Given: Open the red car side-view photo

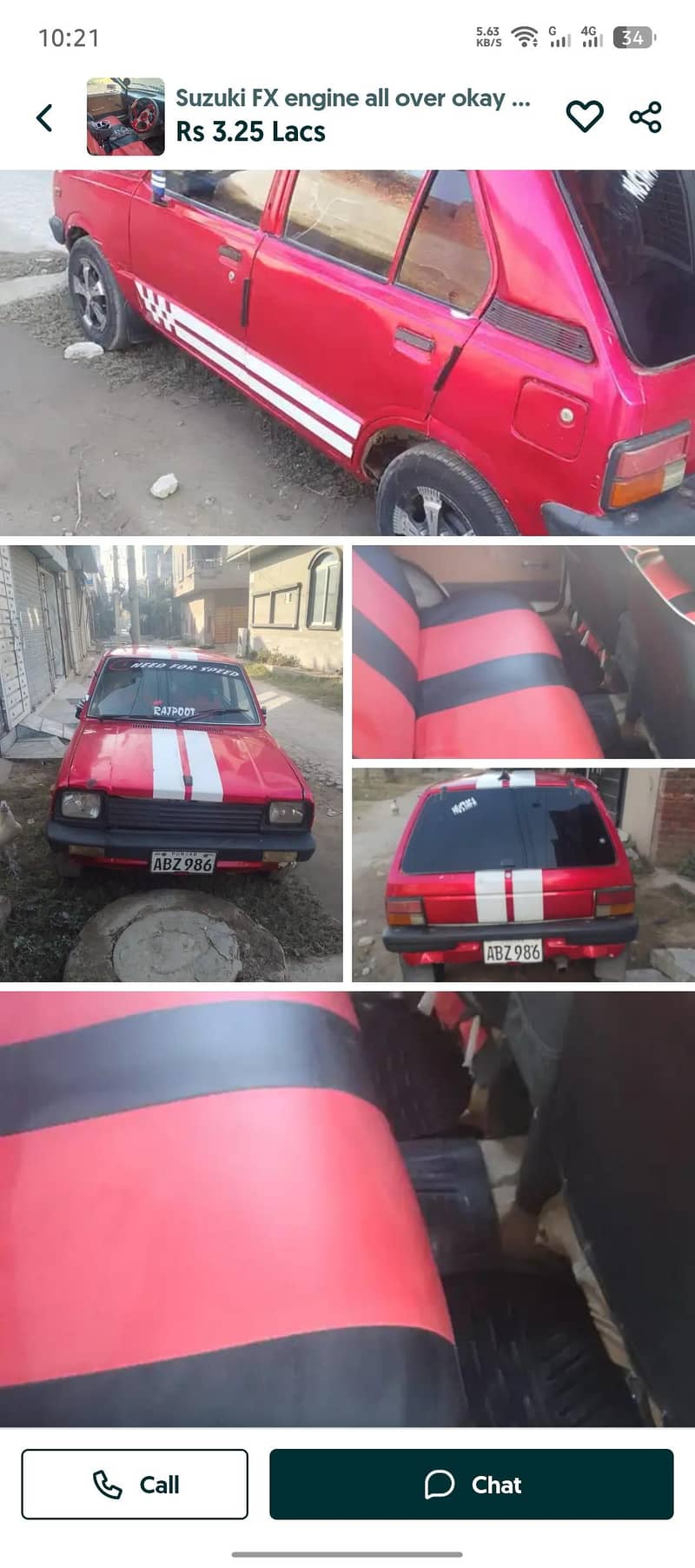Looking at the screenshot, I should tap(347, 352).
